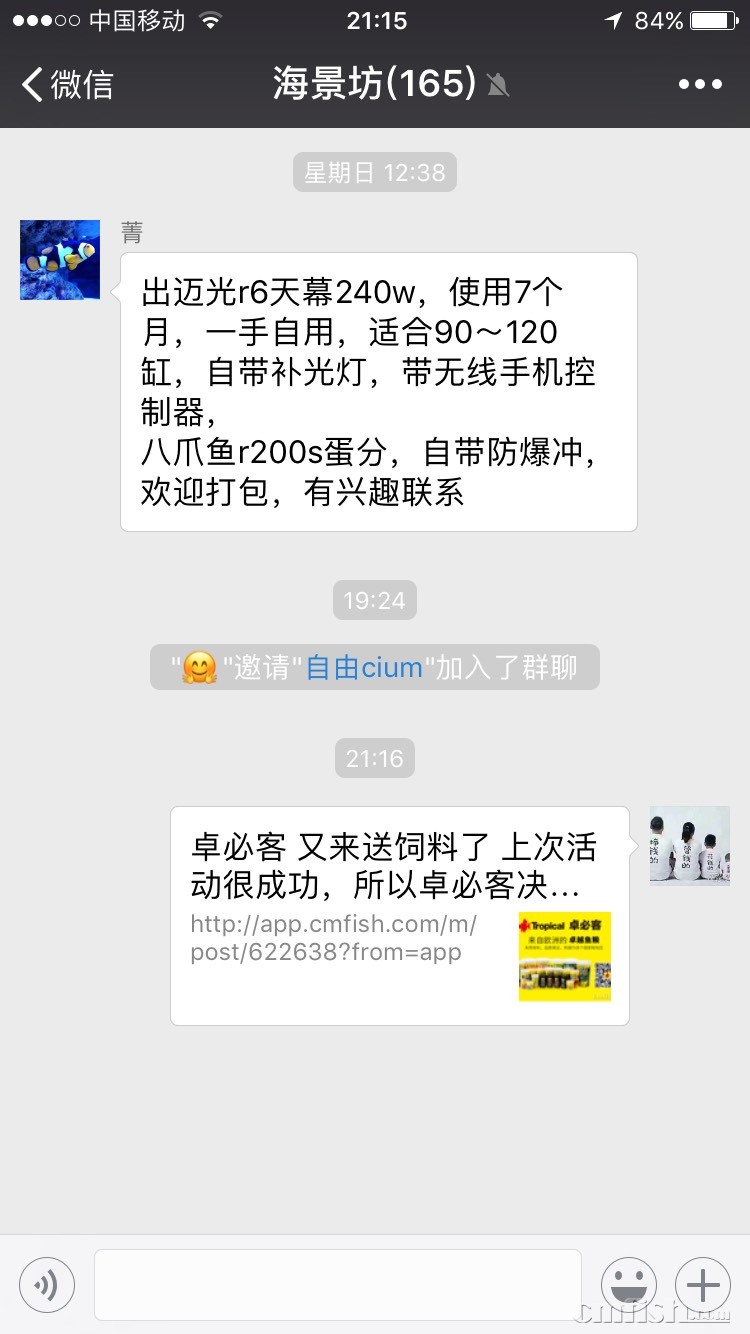The image size is (750, 1334).
Task: View my own profile avatar
Action: coord(689,846)
